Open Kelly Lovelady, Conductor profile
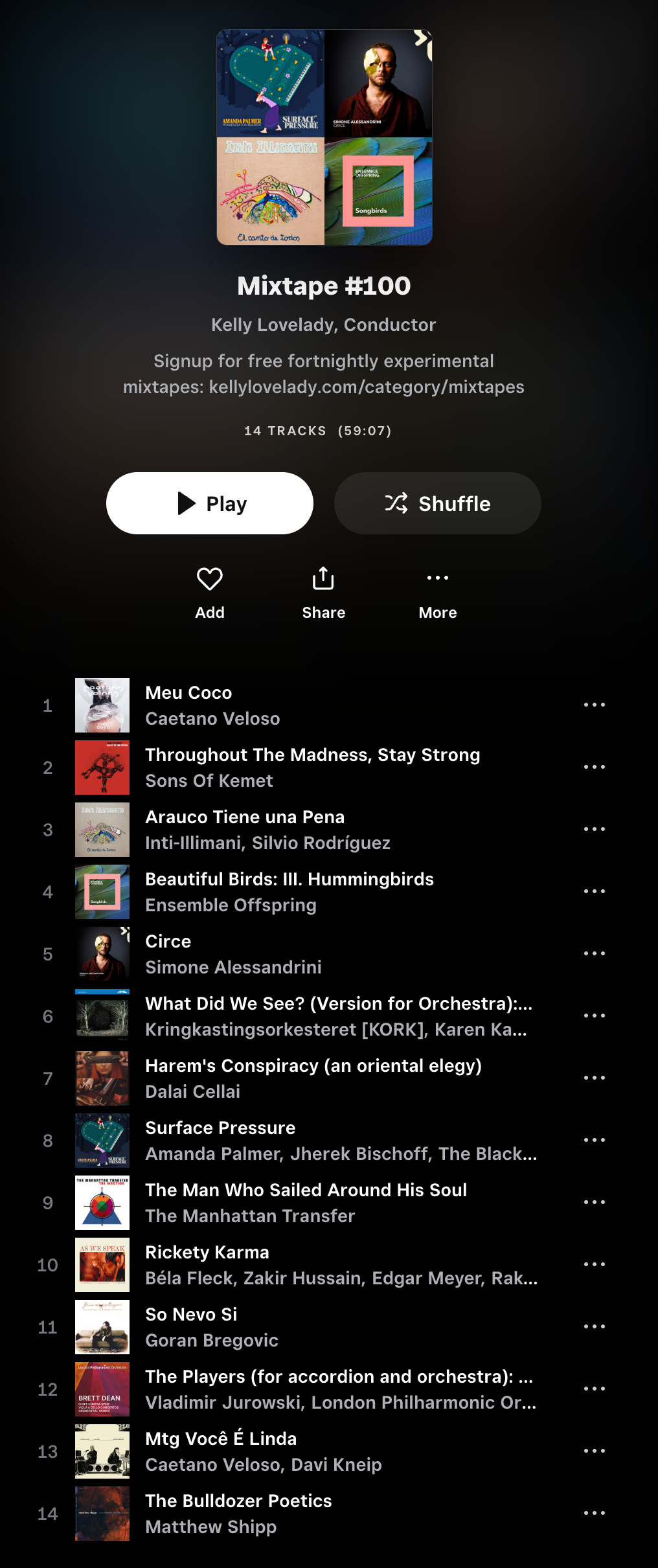Screen dimensions: 658x1568 (x=323, y=324)
